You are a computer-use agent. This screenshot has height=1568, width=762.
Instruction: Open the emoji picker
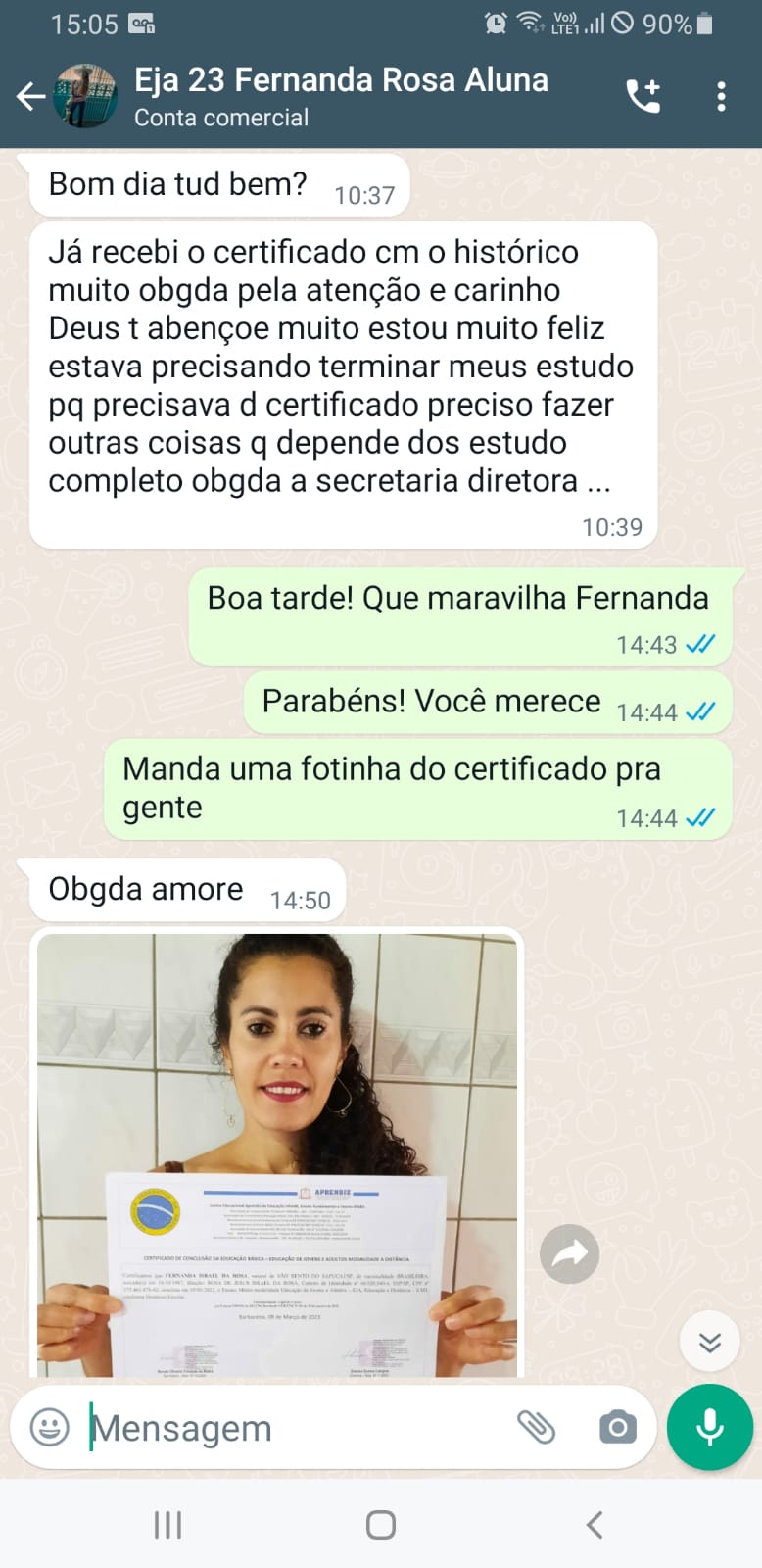(x=50, y=1427)
